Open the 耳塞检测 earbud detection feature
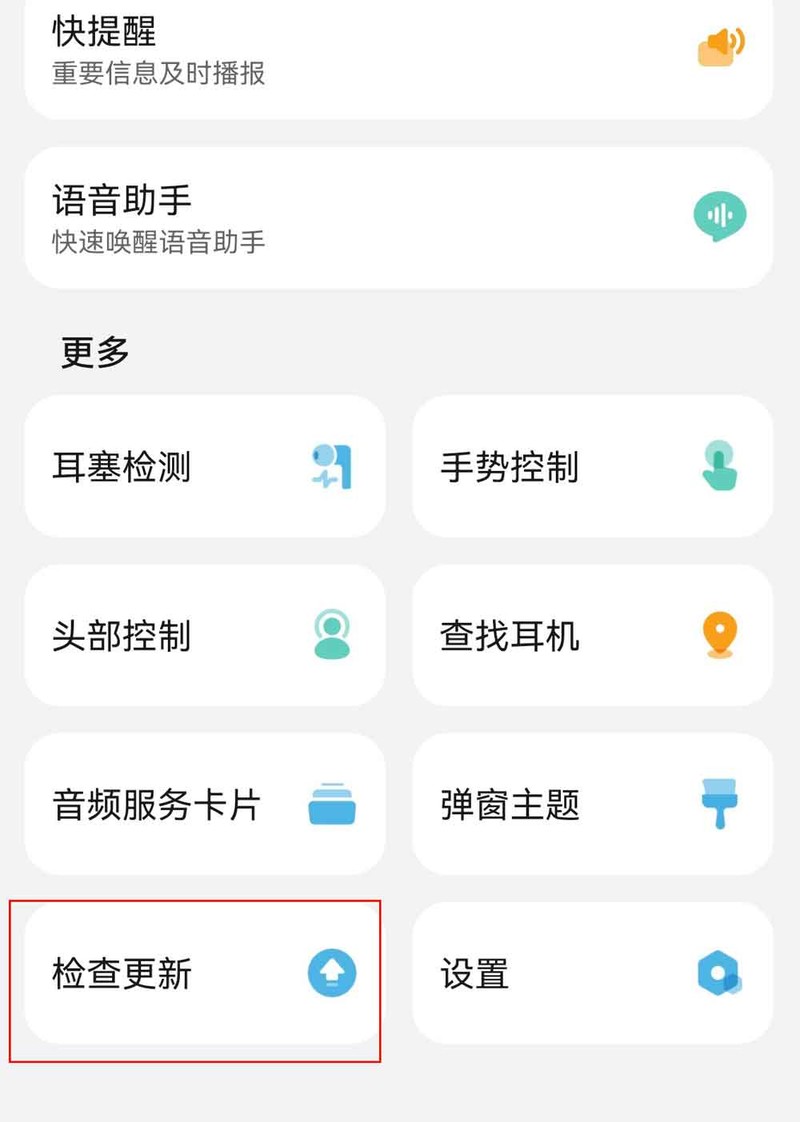Image resolution: width=800 pixels, height=1122 pixels. [x=200, y=466]
